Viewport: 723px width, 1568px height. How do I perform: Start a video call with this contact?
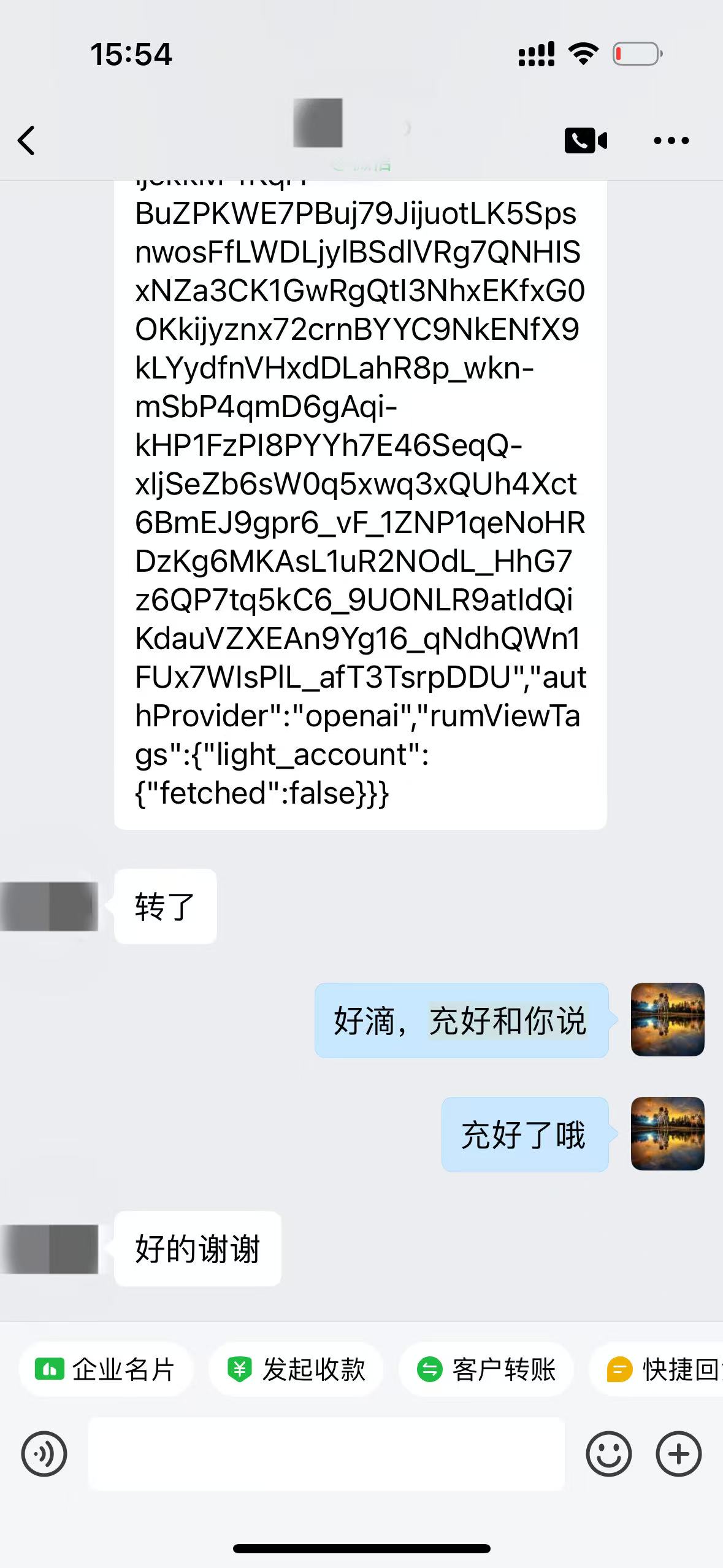click(587, 140)
